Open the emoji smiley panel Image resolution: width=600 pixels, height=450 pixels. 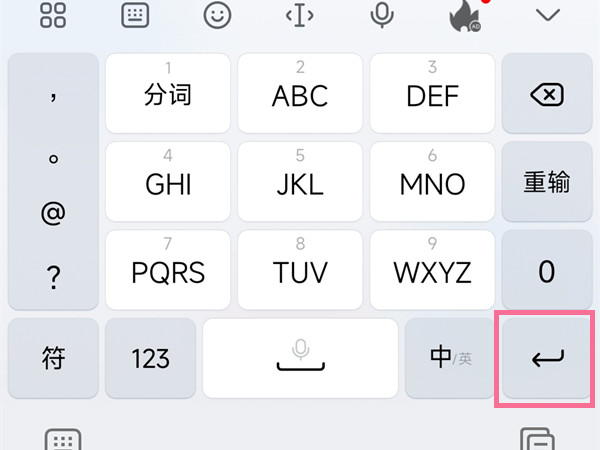coord(217,15)
